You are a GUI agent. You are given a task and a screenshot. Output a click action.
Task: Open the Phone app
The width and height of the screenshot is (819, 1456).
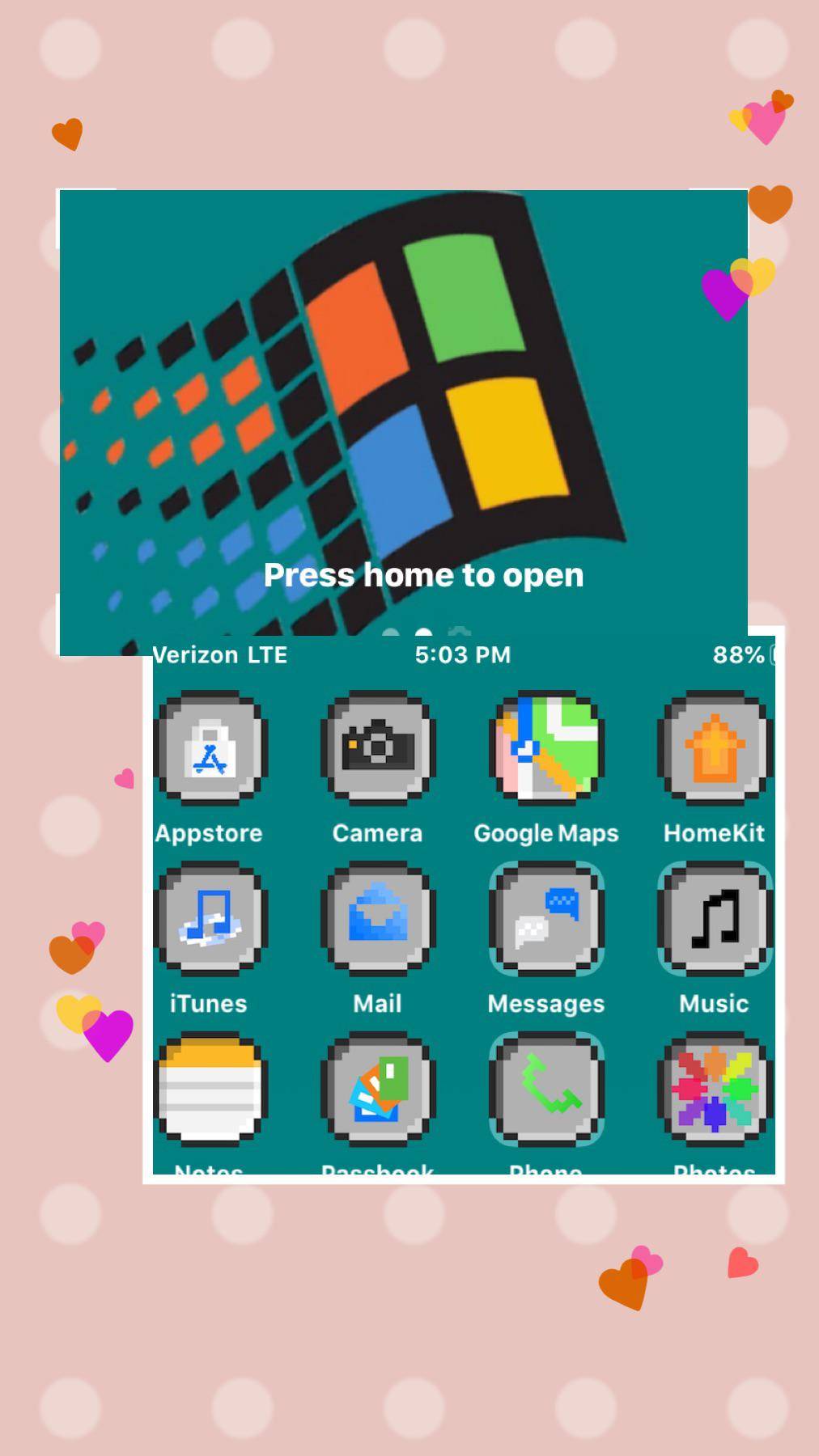pos(546,1088)
